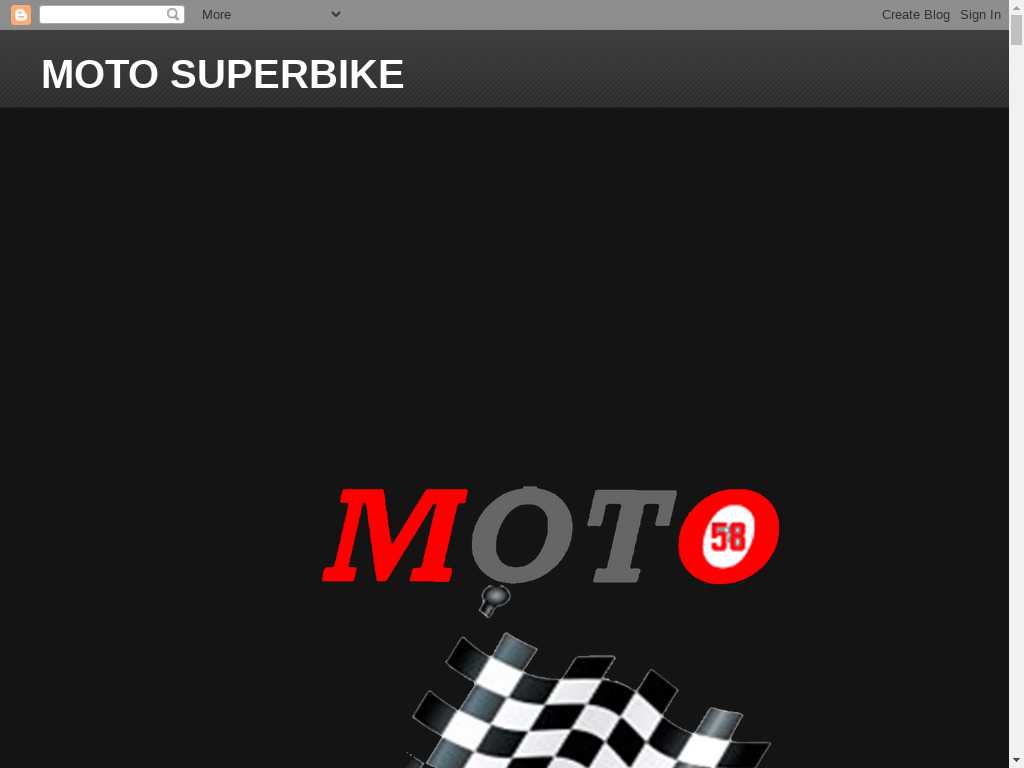Viewport: 1024px width, 768px height.
Task: Open the MOTO SUPERBIKE blog title
Action: 222,75
